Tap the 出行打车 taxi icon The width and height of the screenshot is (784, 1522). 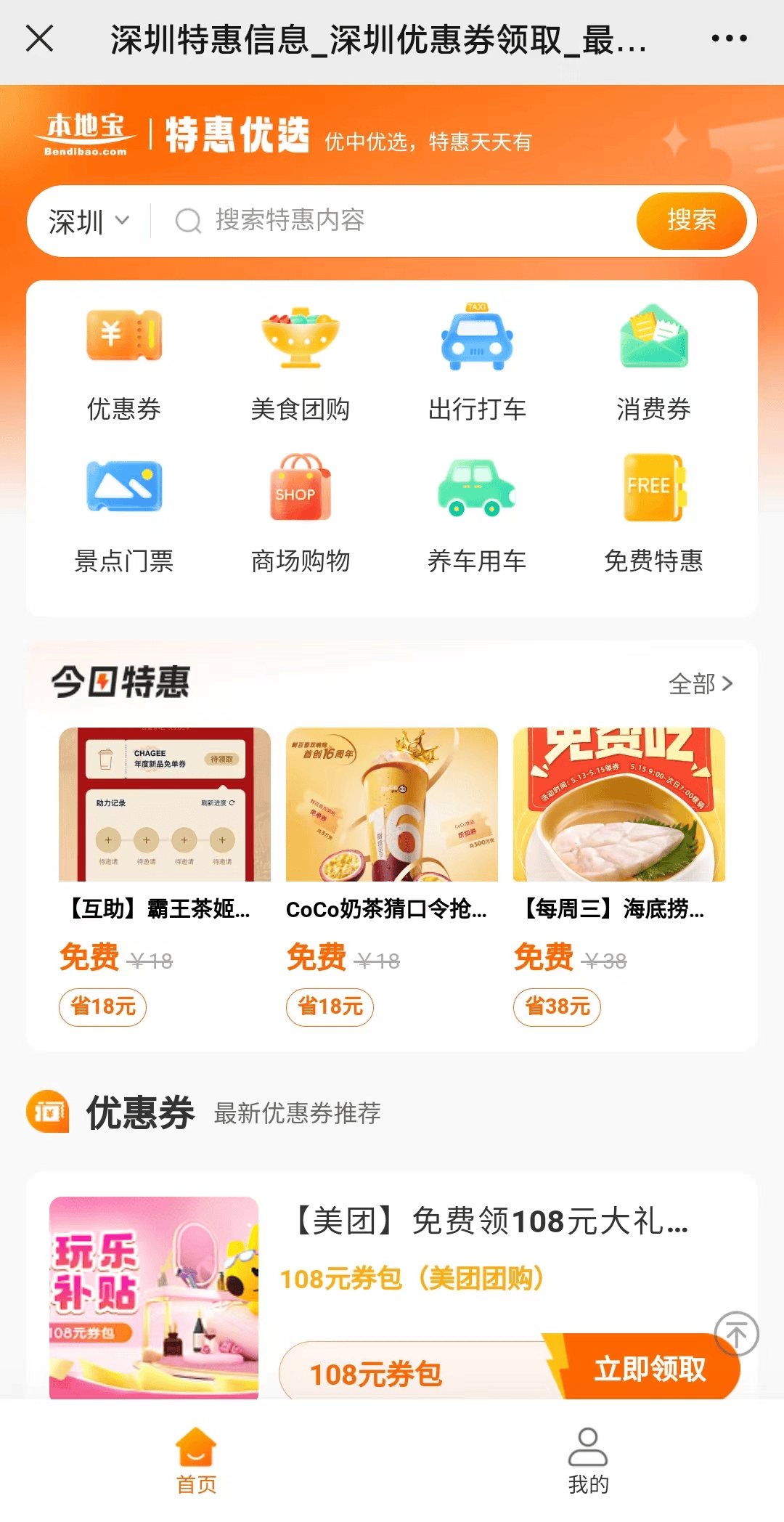477,338
